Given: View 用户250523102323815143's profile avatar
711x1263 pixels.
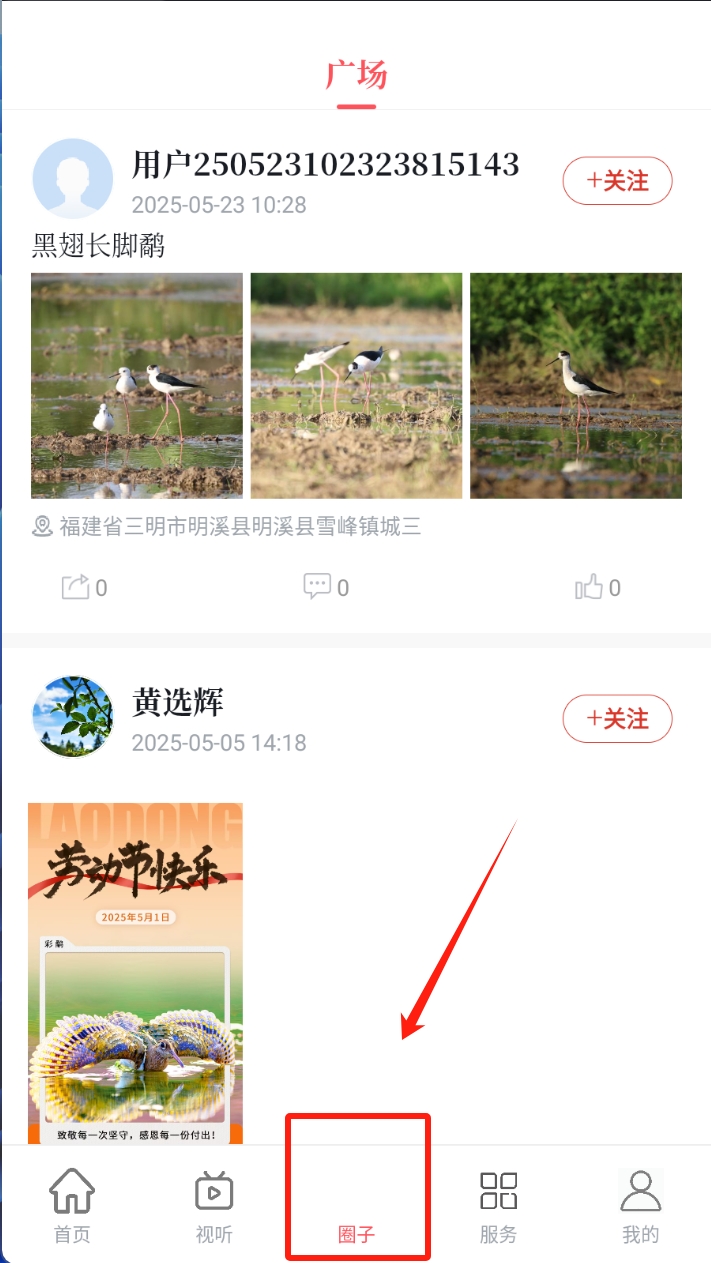Looking at the screenshot, I should point(73,179).
